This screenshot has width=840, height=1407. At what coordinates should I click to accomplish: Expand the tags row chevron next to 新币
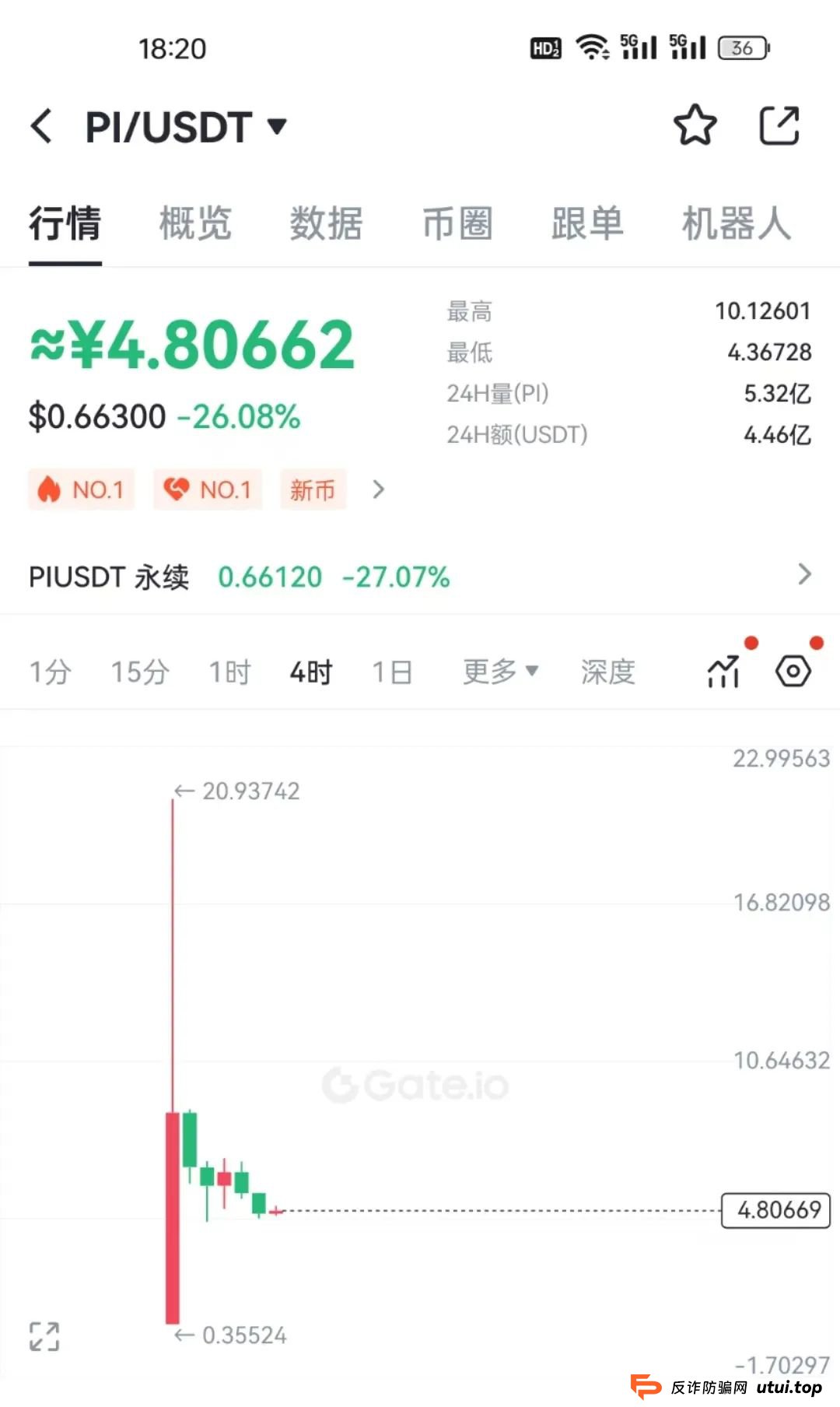click(379, 489)
